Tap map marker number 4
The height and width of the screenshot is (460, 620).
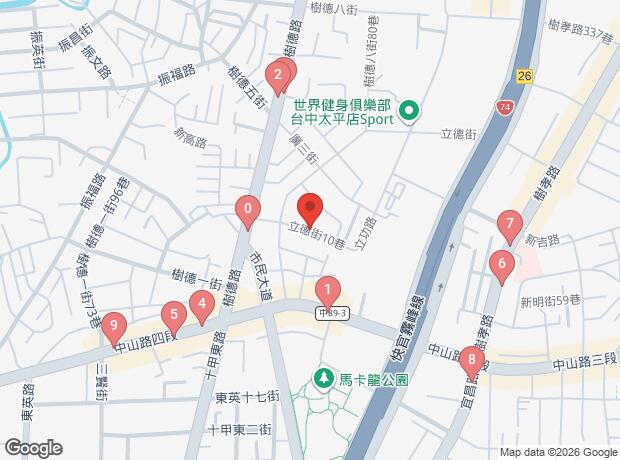(x=202, y=304)
